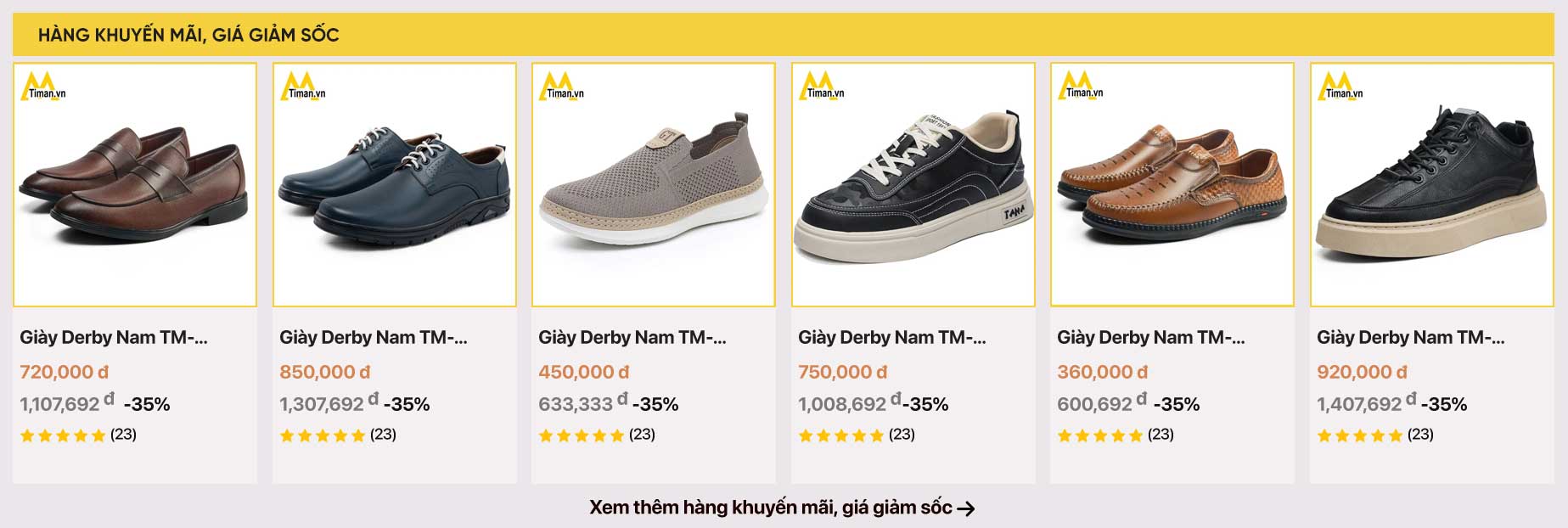Viewport: 1568px width, 528px height.
Task: Tap Xem thêm hàng khuyến mãi link
Action: point(782,508)
